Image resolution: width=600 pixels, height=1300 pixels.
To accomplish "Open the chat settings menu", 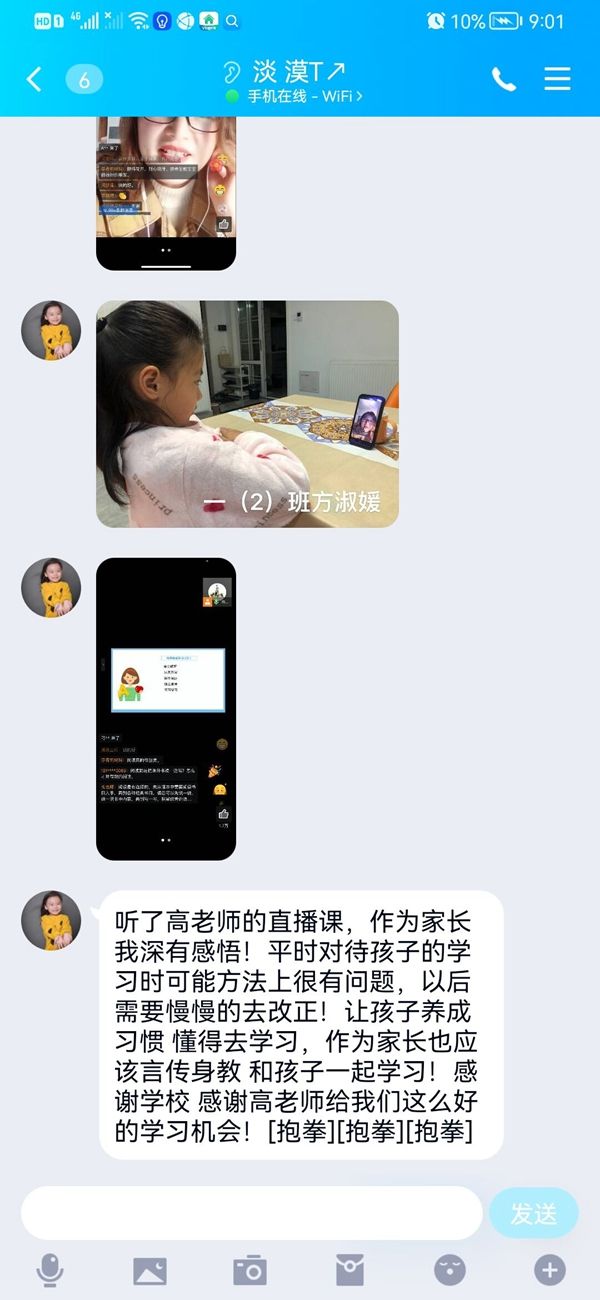I will 557,79.
